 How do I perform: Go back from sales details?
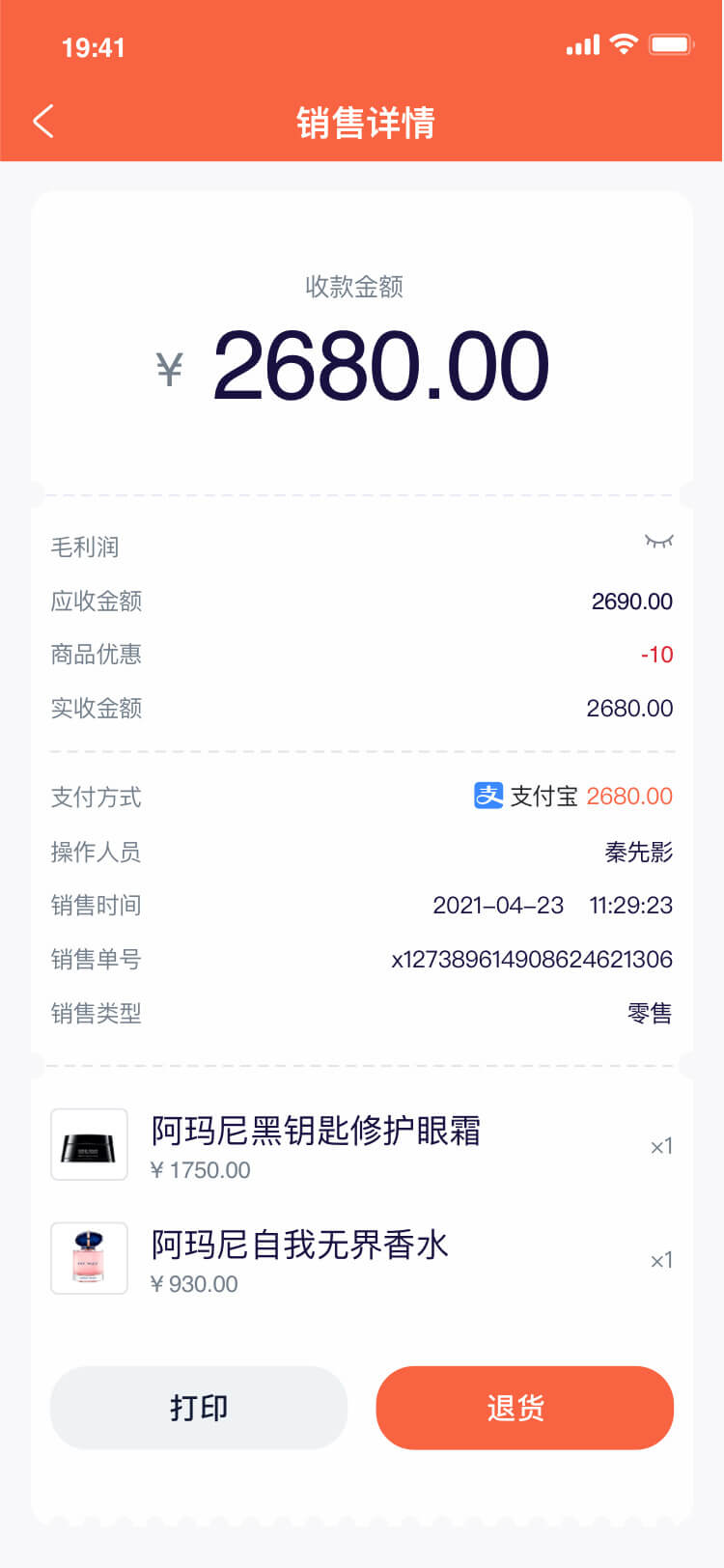tap(43, 122)
